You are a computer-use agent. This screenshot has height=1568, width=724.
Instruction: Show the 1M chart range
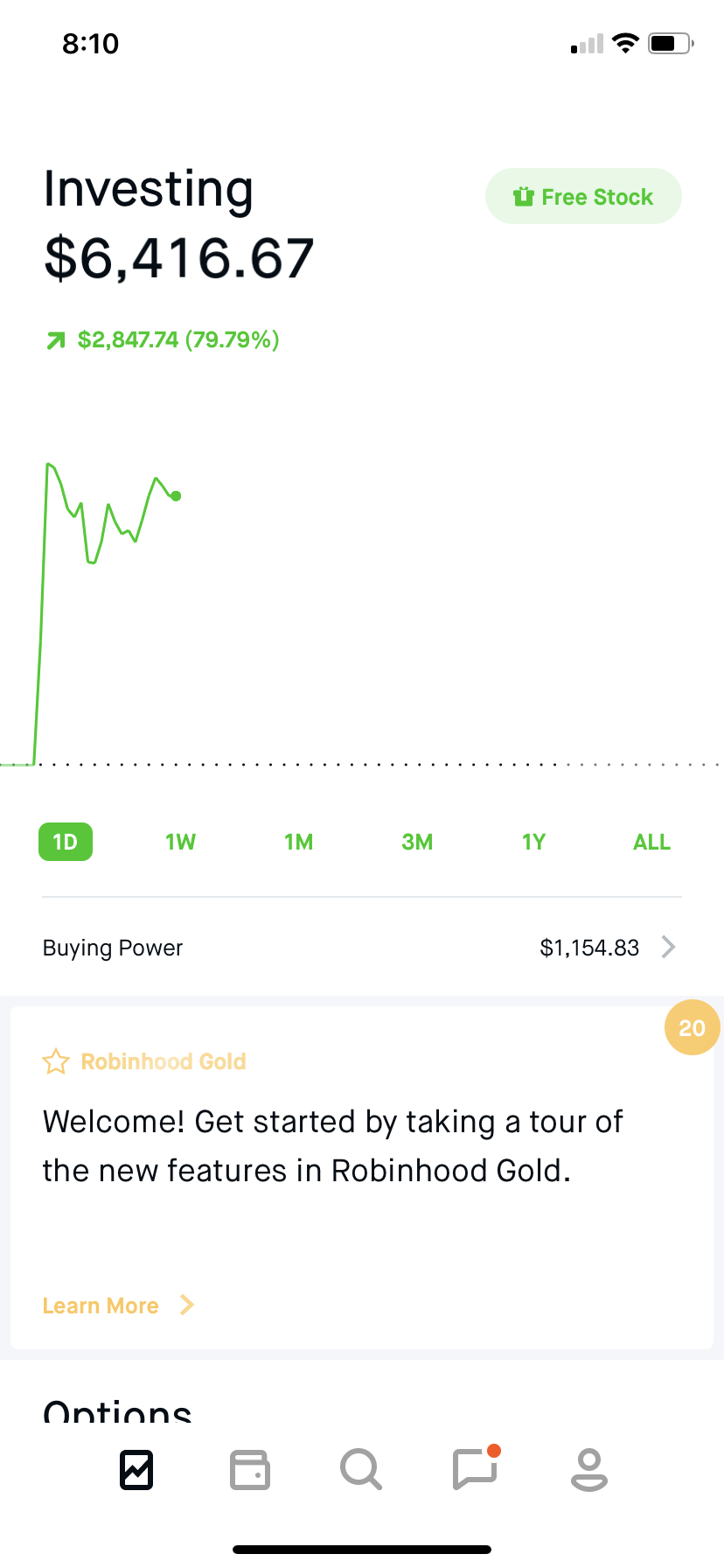(x=298, y=842)
